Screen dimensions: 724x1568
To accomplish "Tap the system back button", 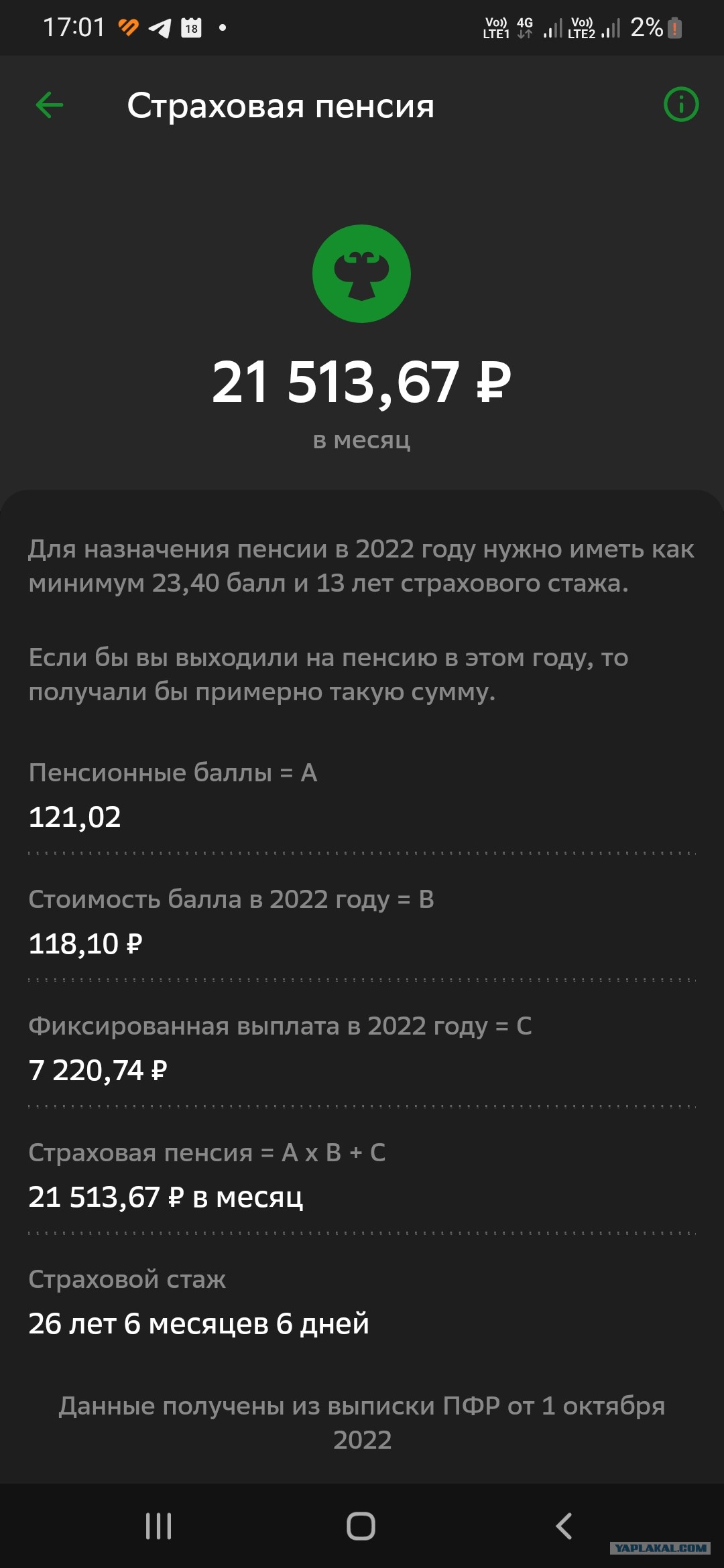I will coord(564,1526).
